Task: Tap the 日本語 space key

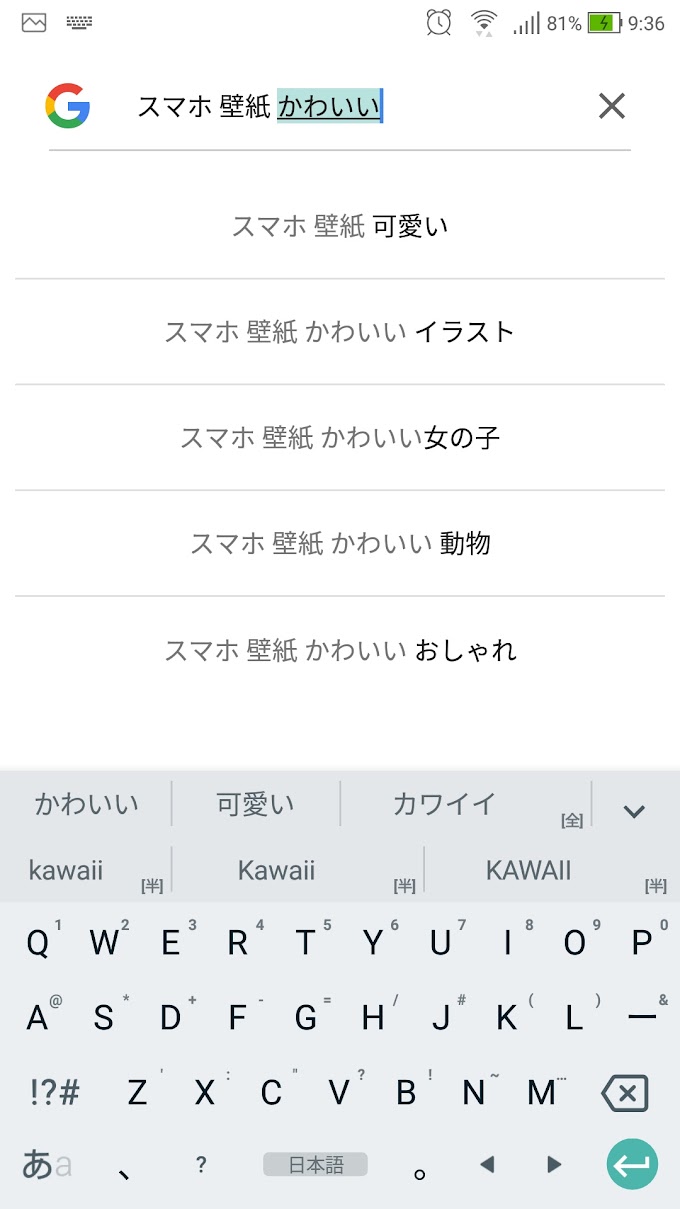Action: (x=316, y=1165)
